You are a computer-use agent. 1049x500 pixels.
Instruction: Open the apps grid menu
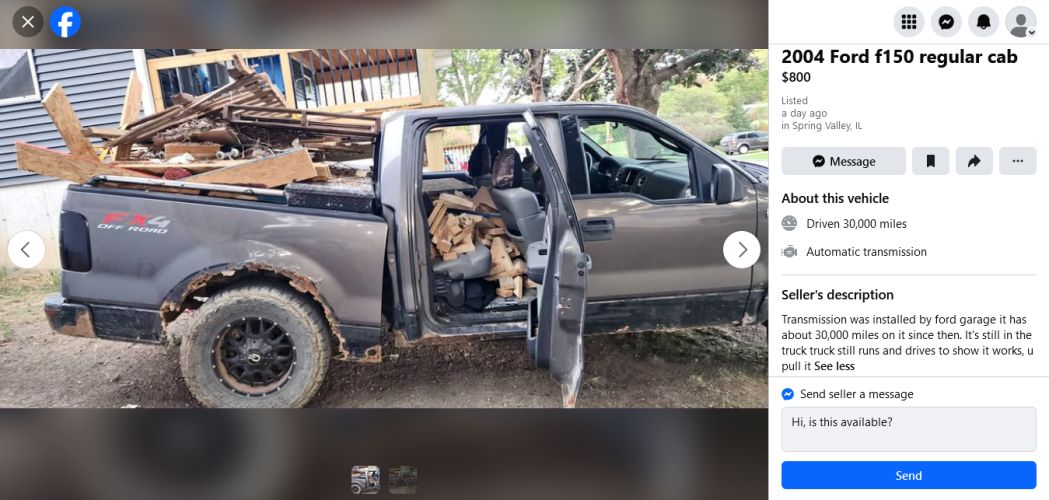[x=908, y=22]
